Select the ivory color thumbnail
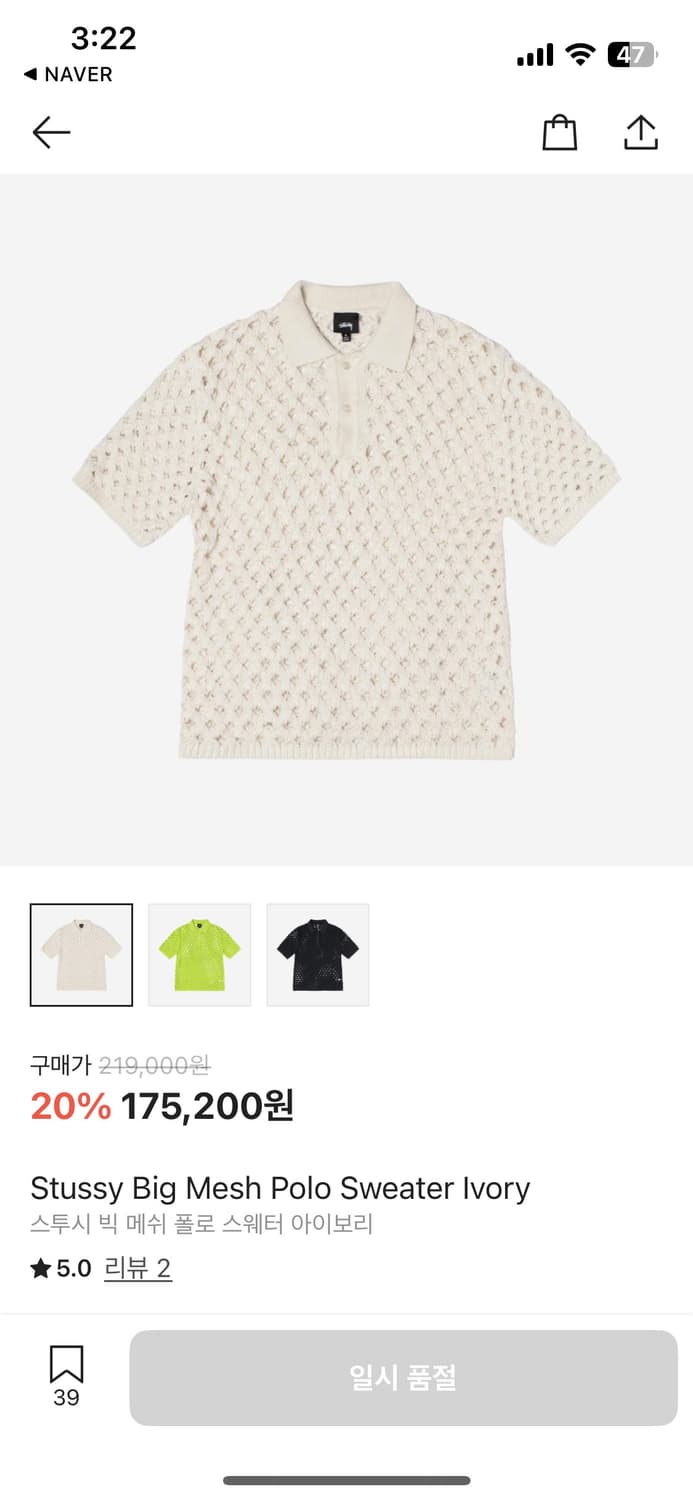This screenshot has width=693, height=1500. pyautogui.click(x=81, y=955)
